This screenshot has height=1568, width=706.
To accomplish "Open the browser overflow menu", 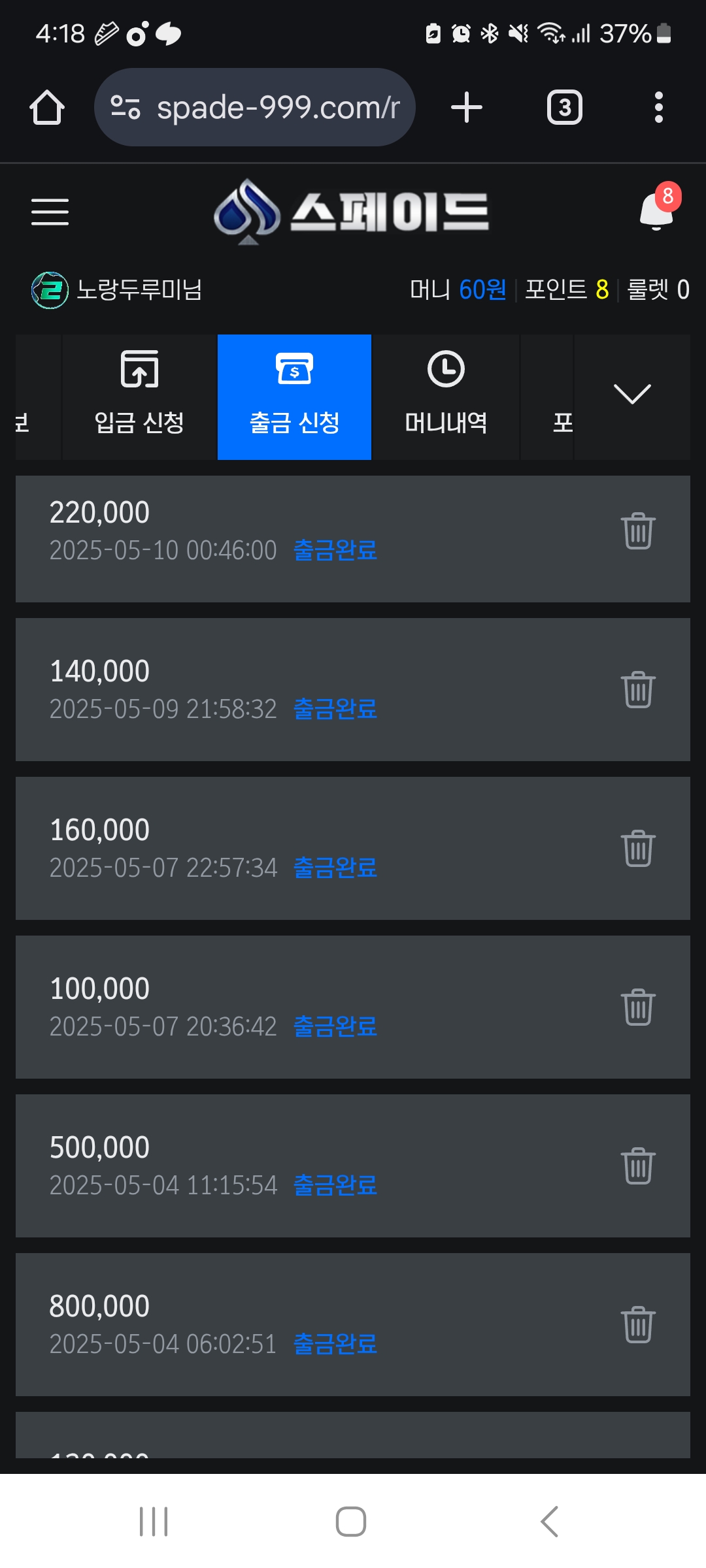I will (x=659, y=107).
